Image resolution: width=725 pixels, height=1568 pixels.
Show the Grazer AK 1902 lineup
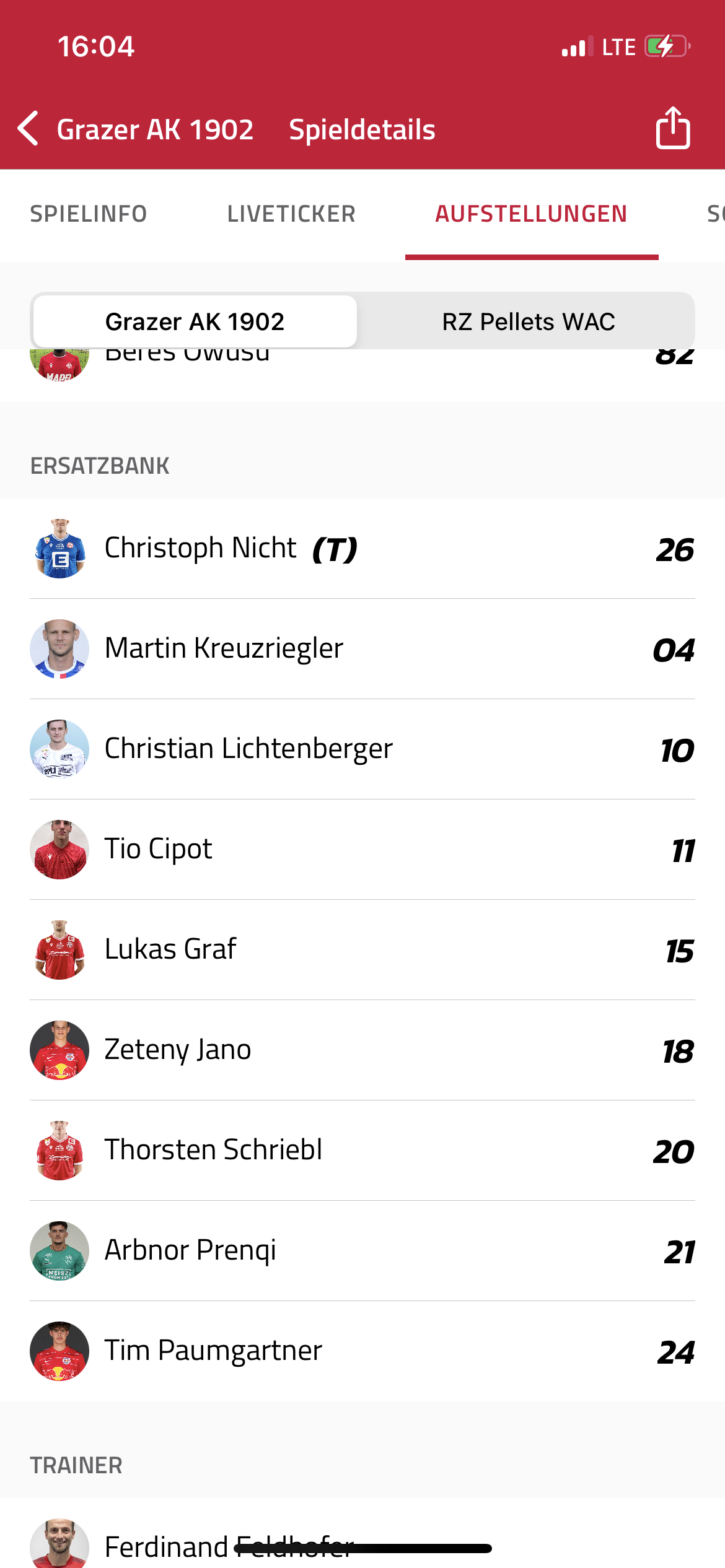[x=195, y=322]
